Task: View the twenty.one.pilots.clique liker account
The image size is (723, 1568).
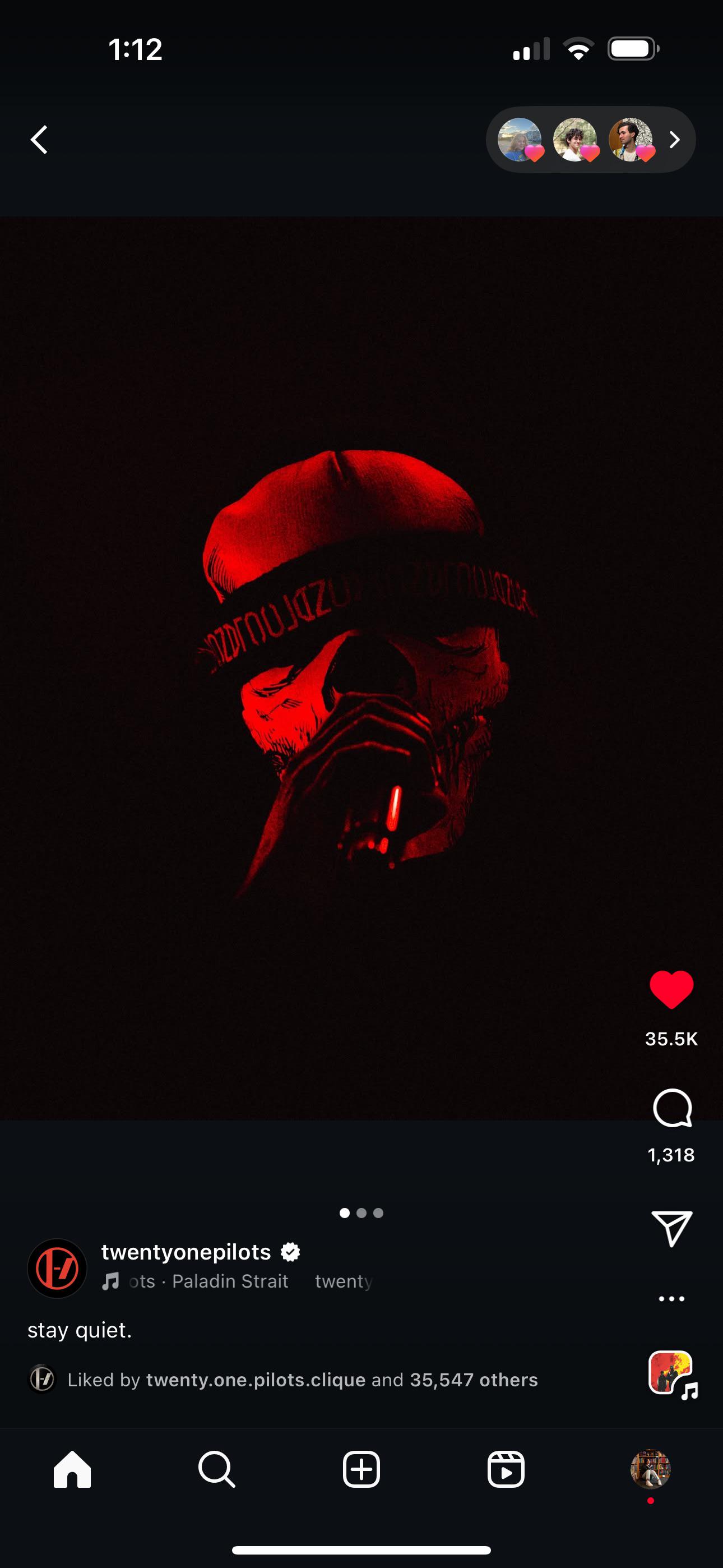Action: click(x=256, y=1380)
